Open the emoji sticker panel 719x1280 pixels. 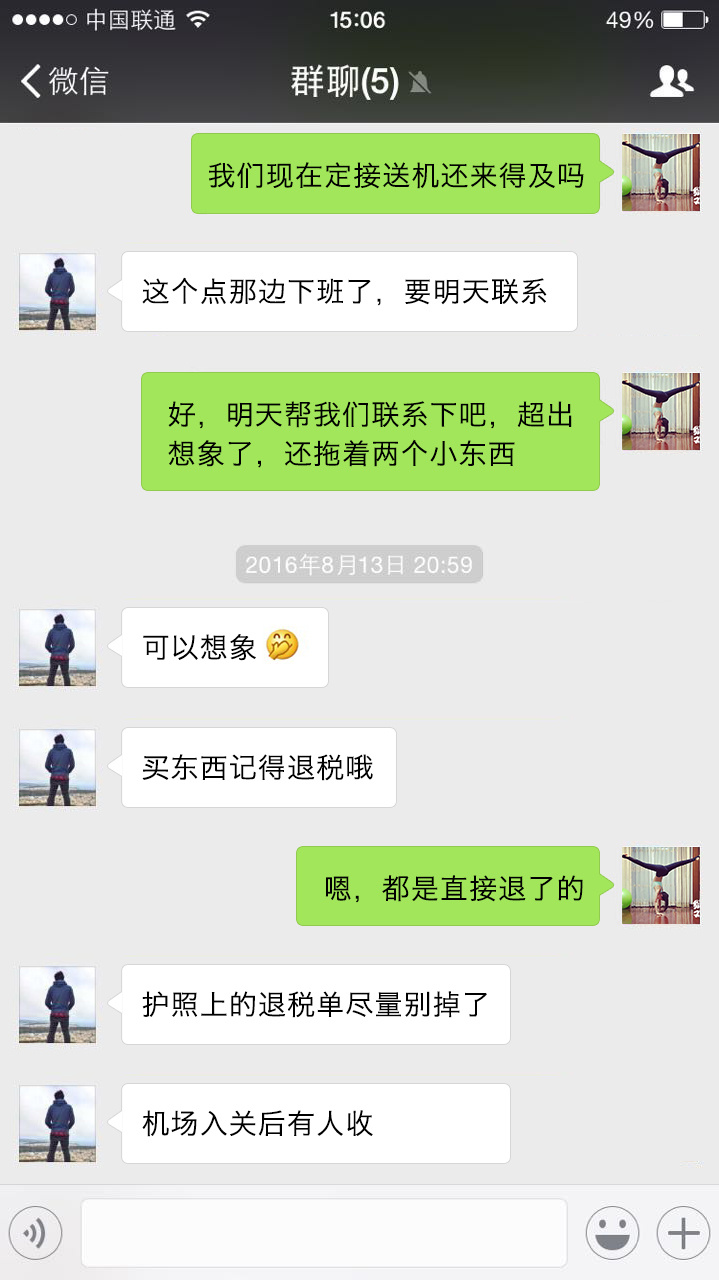point(612,1233)
